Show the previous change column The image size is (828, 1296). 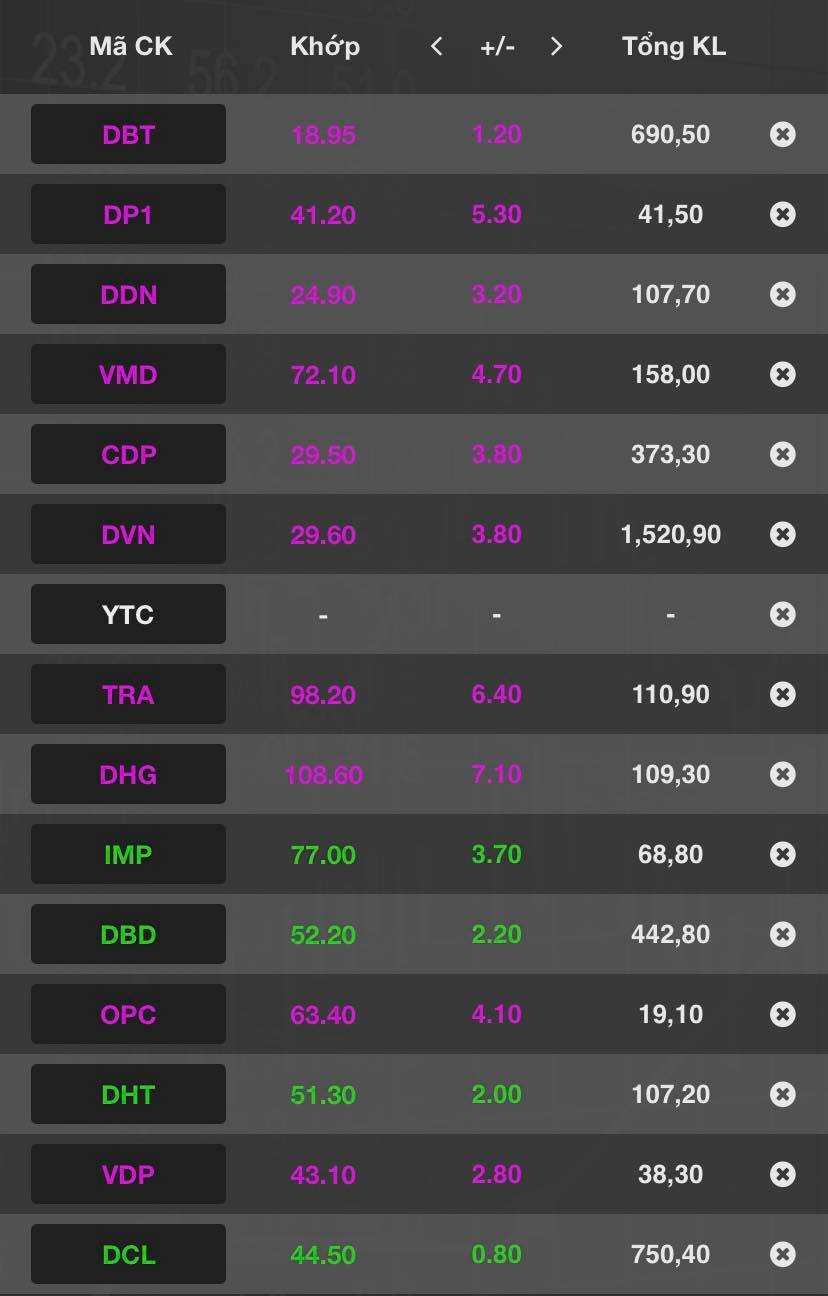pos(436,46)
